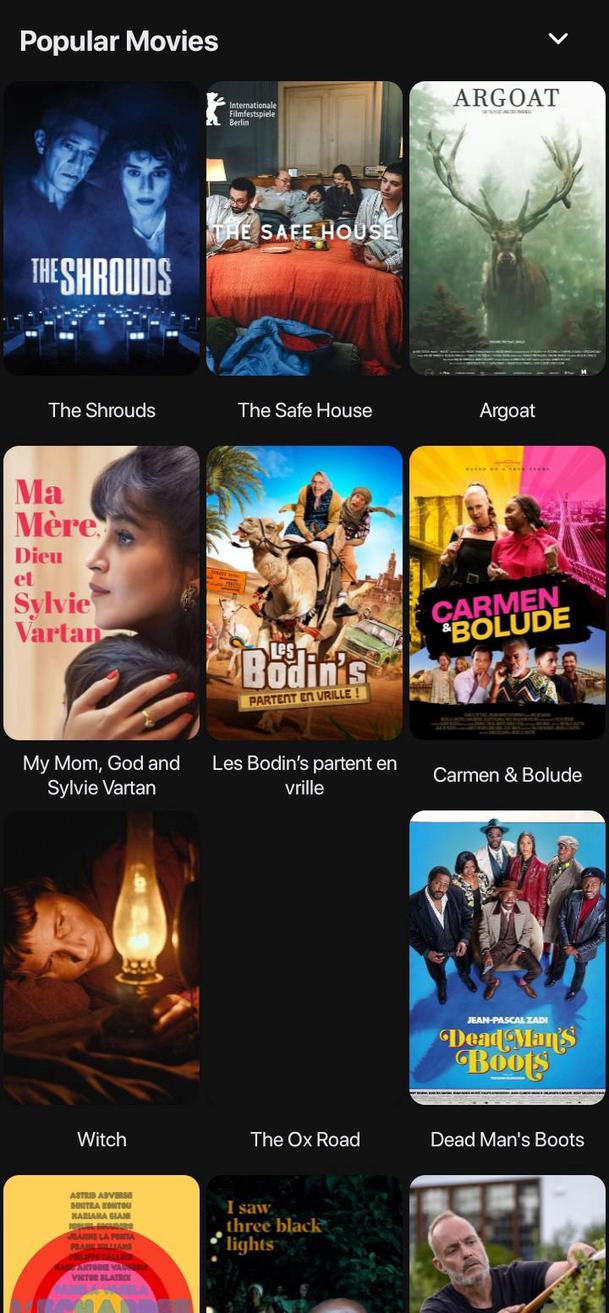609x1313 pixels.
Task: Tap the Witch movie poster
Action: pyautogui.click(x=102, y=957)
